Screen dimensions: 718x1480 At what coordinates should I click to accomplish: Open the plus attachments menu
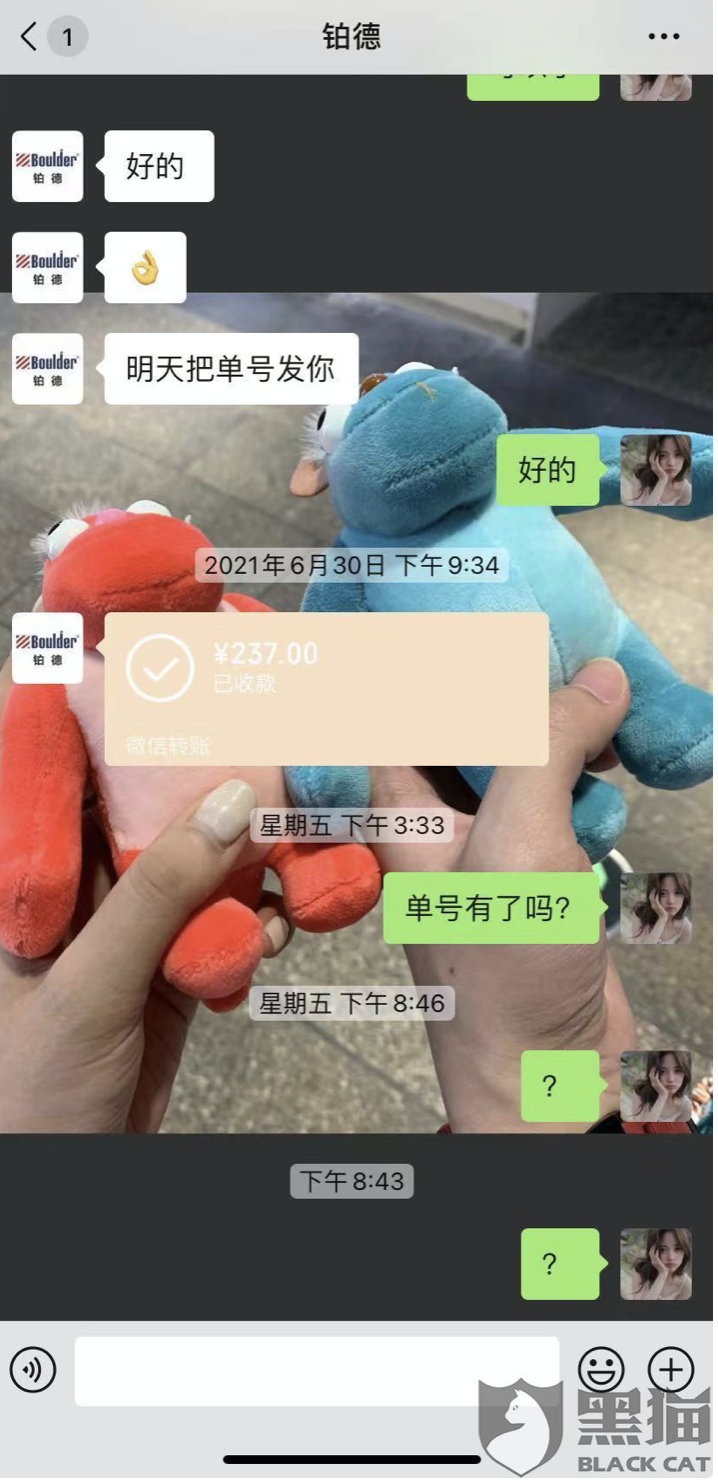671,1369
